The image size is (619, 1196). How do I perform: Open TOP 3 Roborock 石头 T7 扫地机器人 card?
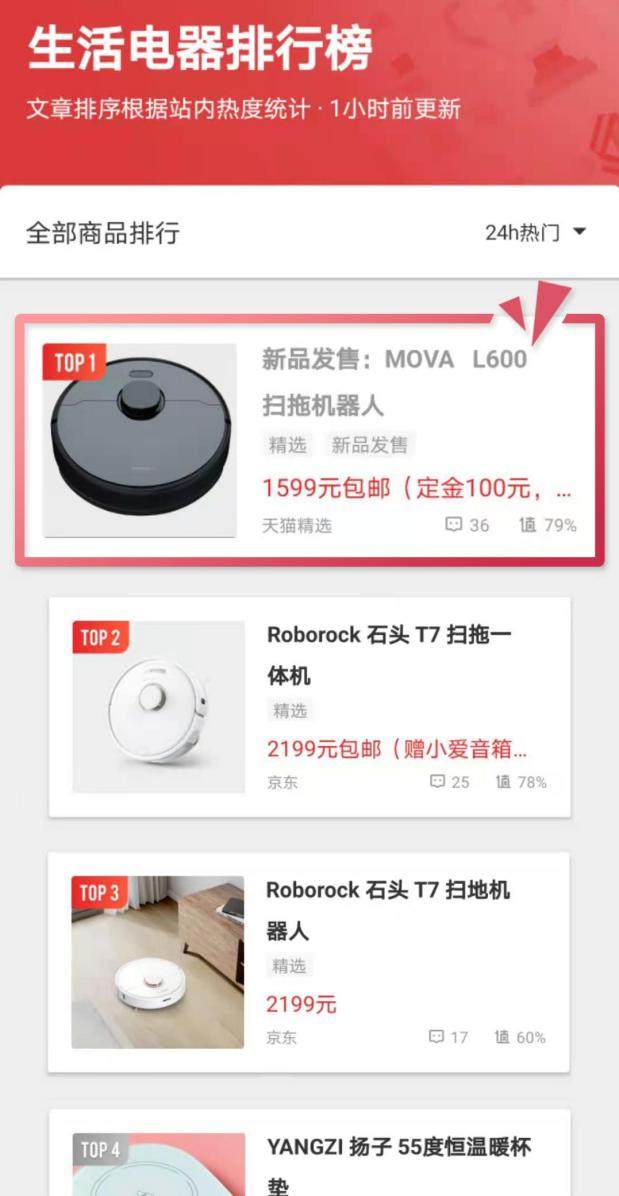click(x=310, y=962)
